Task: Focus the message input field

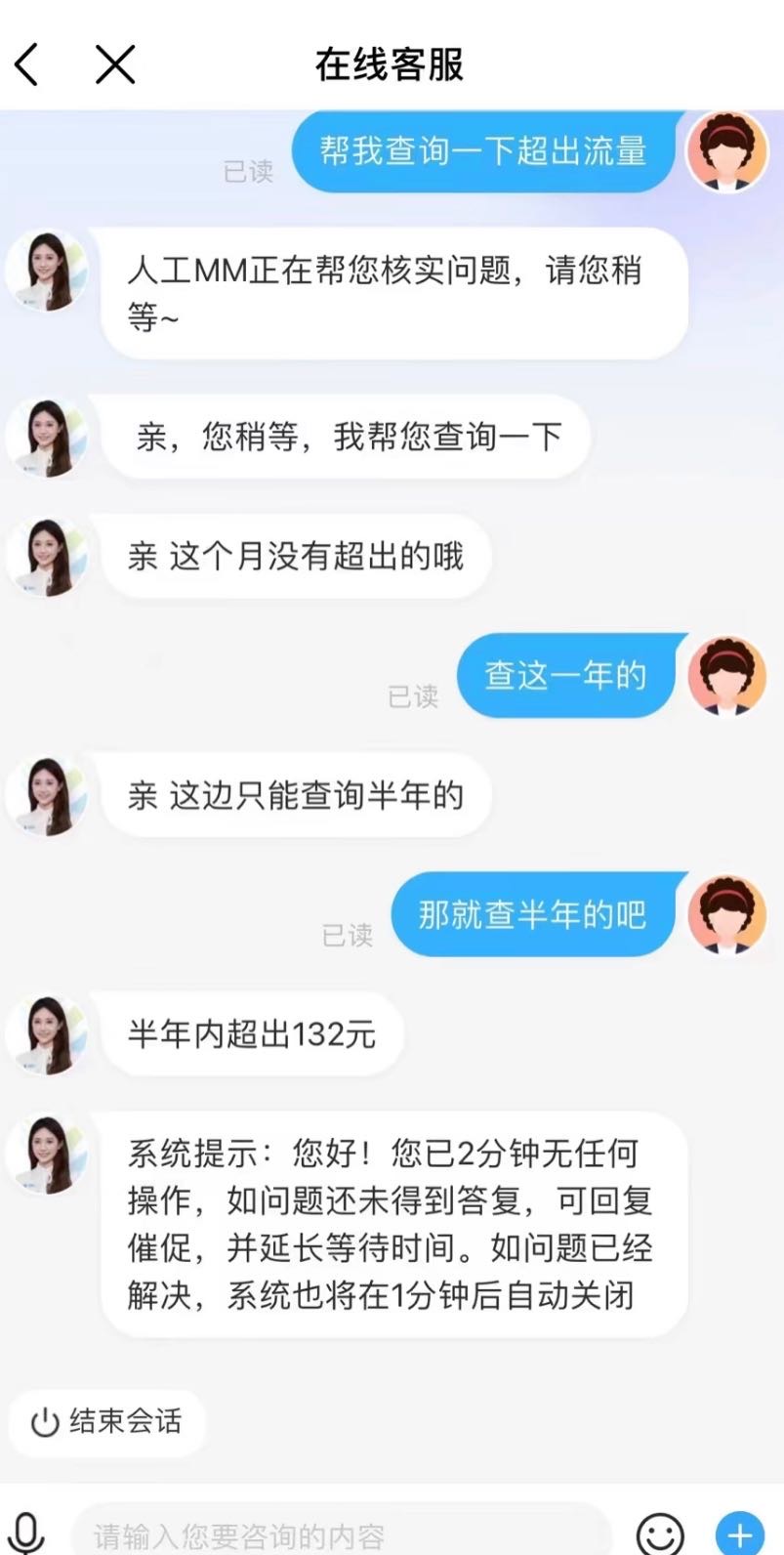Action: click(342, 1535)
